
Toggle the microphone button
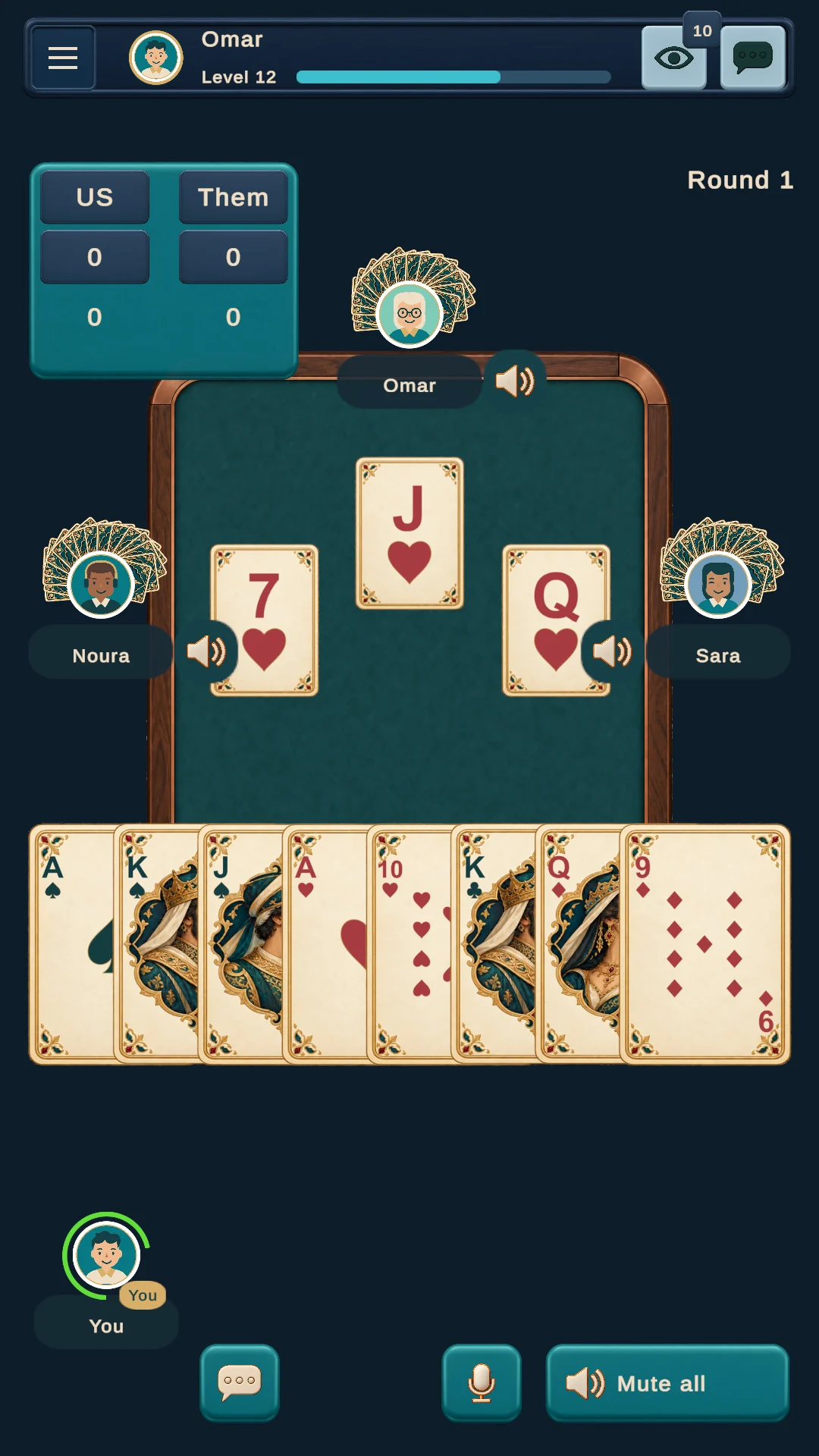482,1382
